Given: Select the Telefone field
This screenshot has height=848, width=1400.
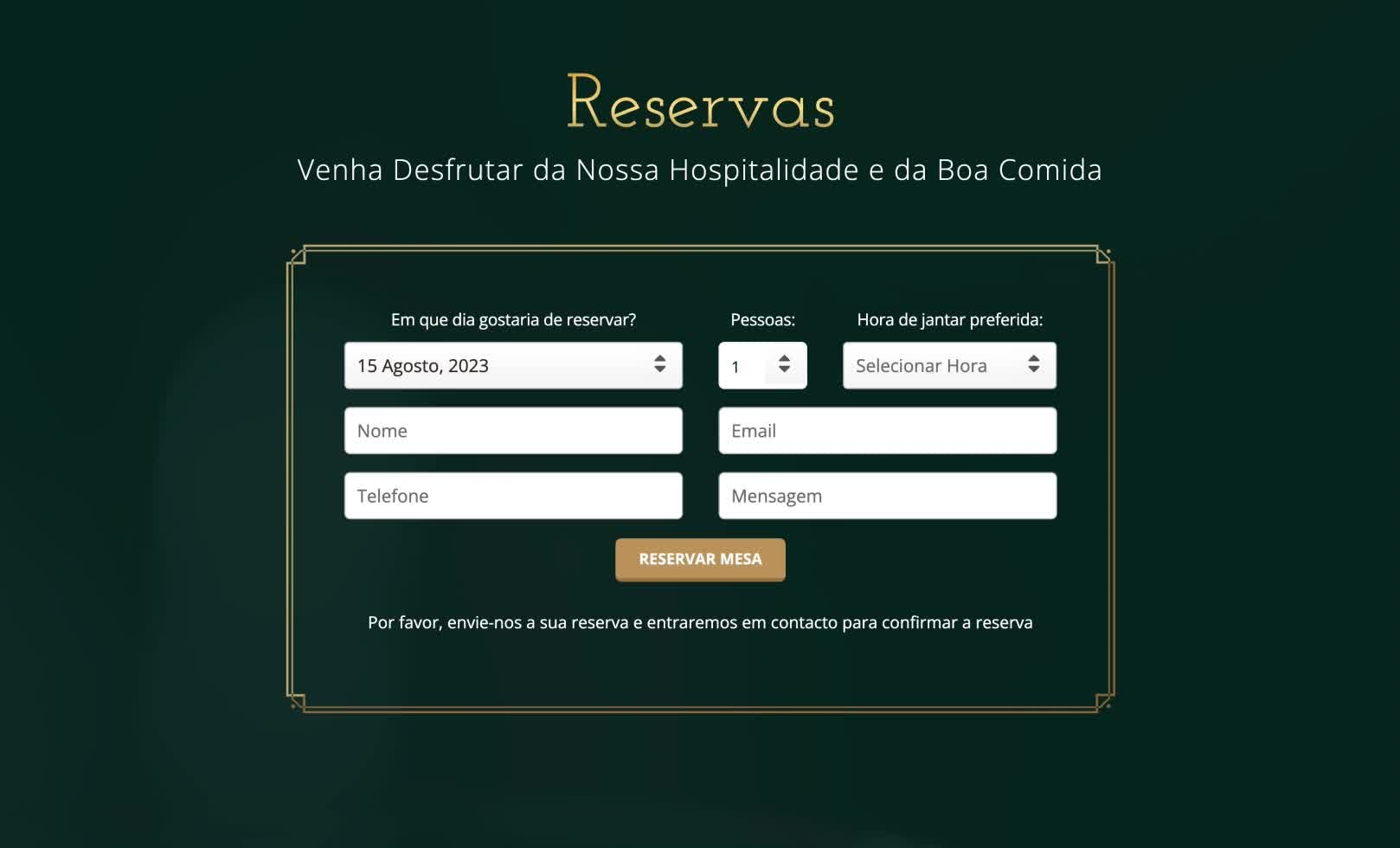Looking at the screenshot, I should click(512, 496).
